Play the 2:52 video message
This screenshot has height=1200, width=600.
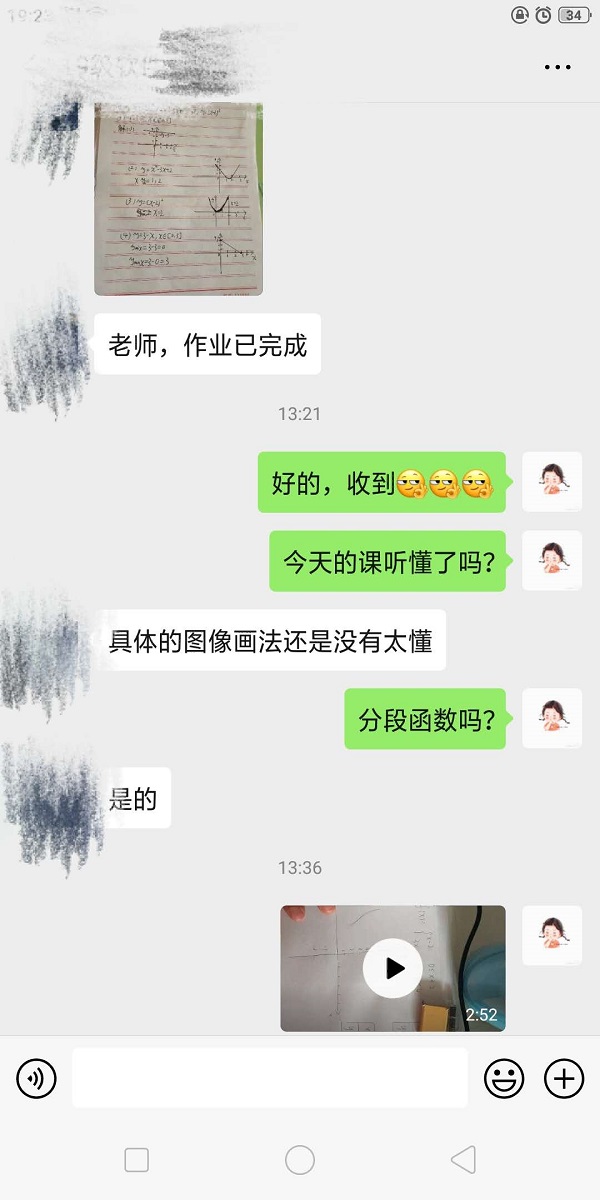click(392, 967)
